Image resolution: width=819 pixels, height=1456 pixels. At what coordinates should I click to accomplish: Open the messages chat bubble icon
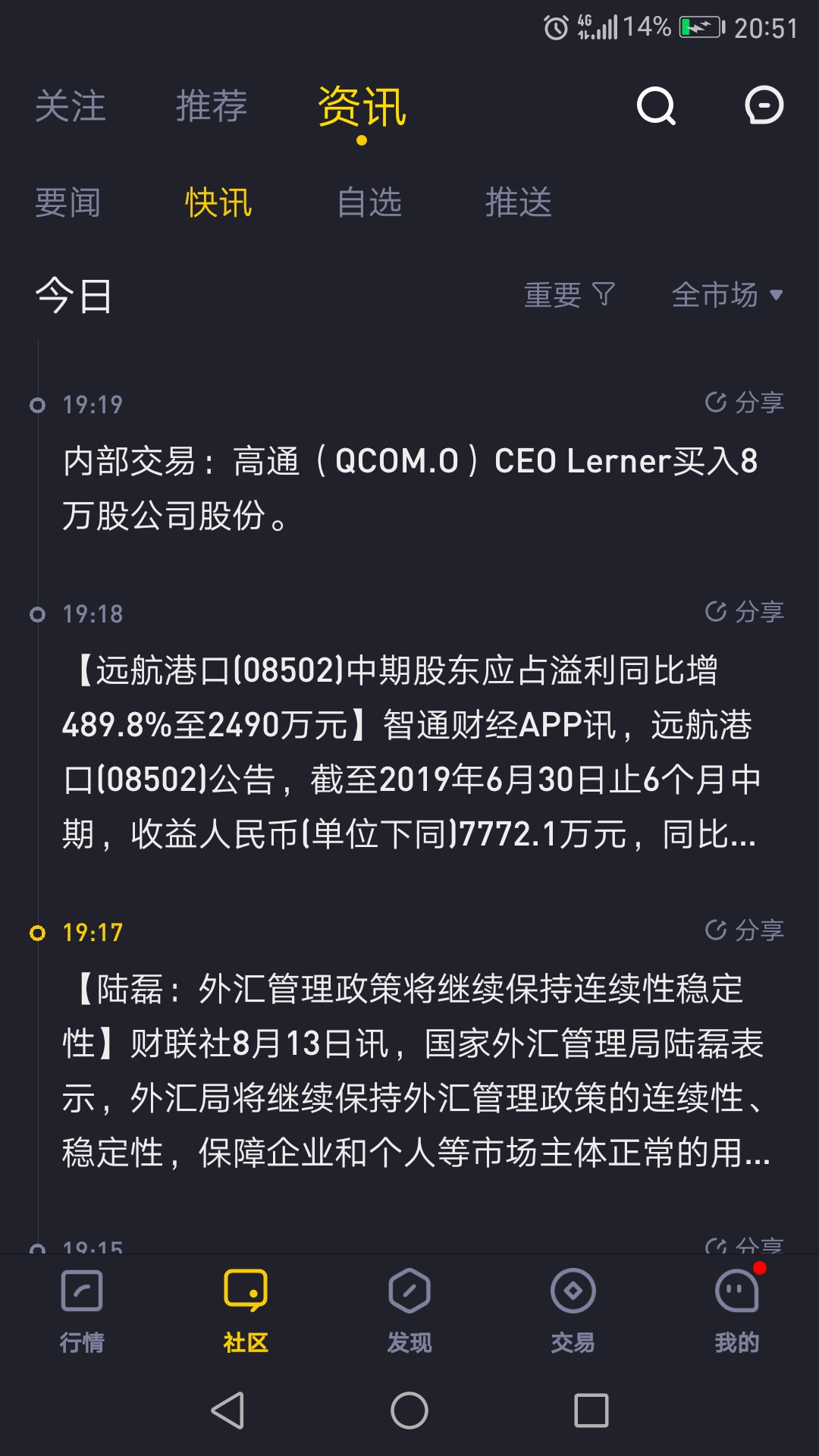pyautogui.click(x=764, y=105)
